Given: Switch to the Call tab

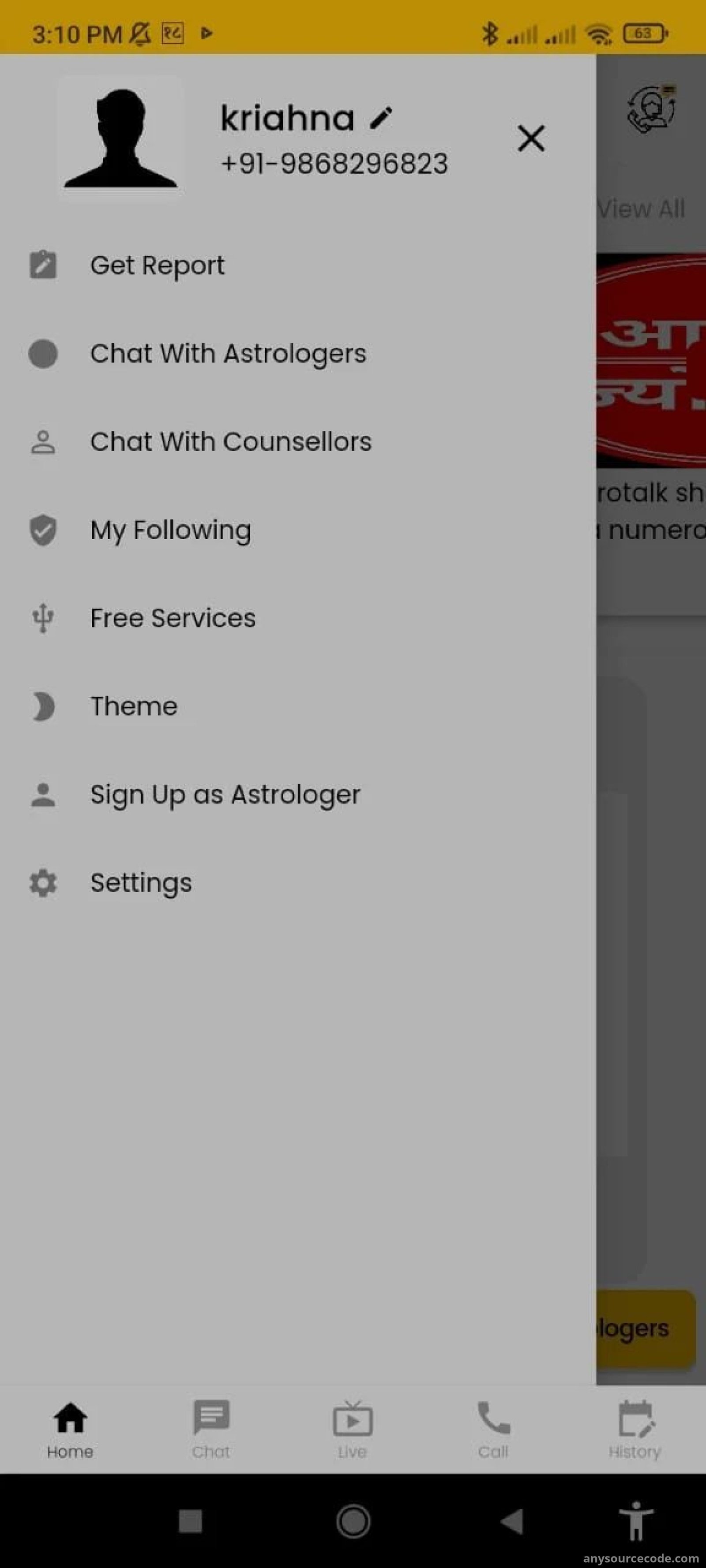Looking at the screenshot, I should point(493,1429).
